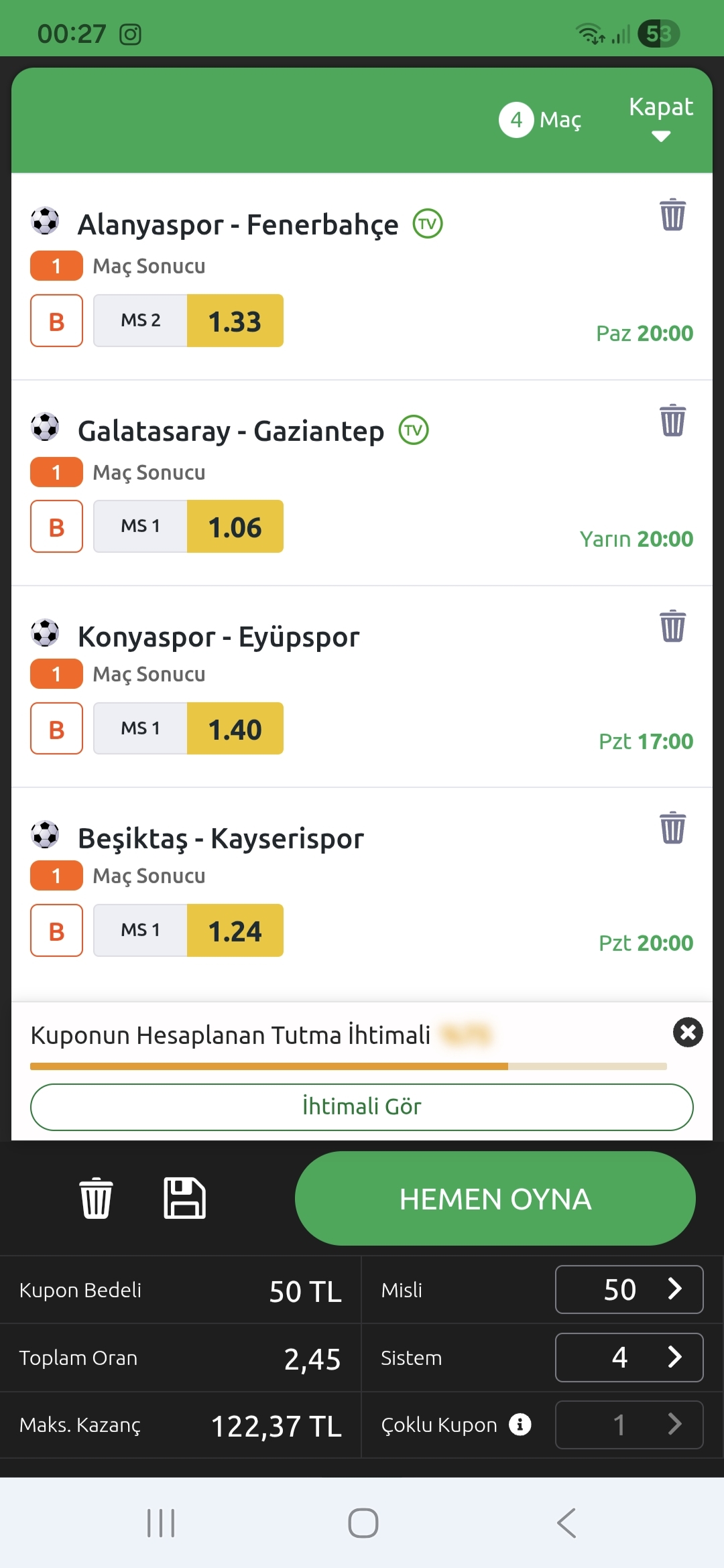Select the MS 2 1.33 odds for Alanyaspor - Fenerbahçe
Screen dimensions: 724x1568
pos(188,321)
